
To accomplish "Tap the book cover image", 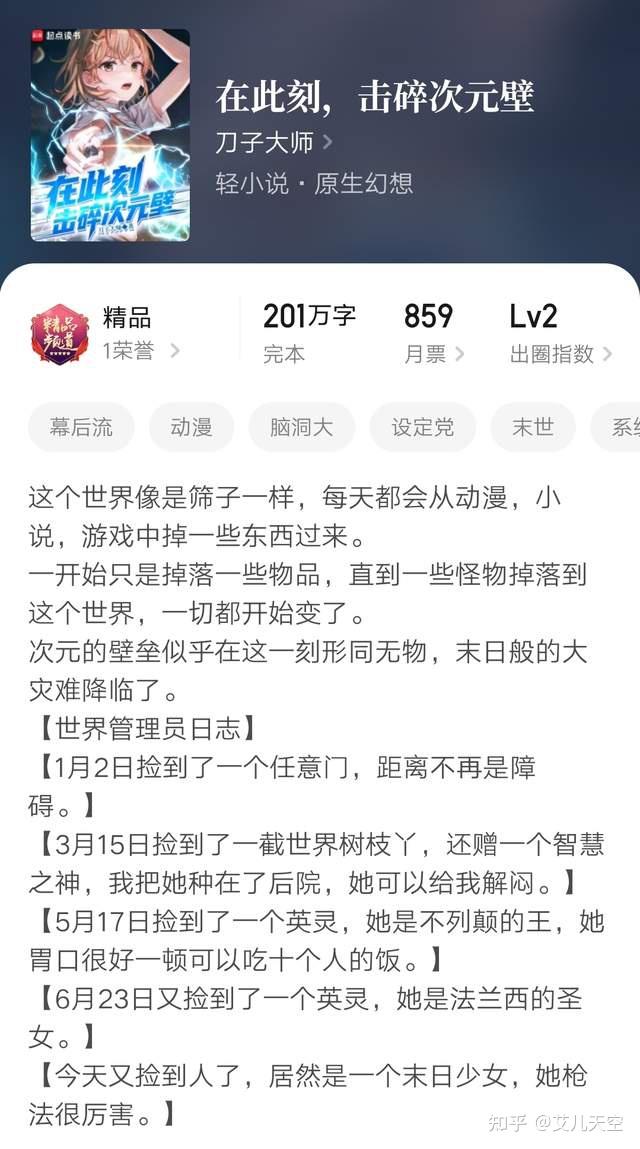I will (x=110, y=135).
